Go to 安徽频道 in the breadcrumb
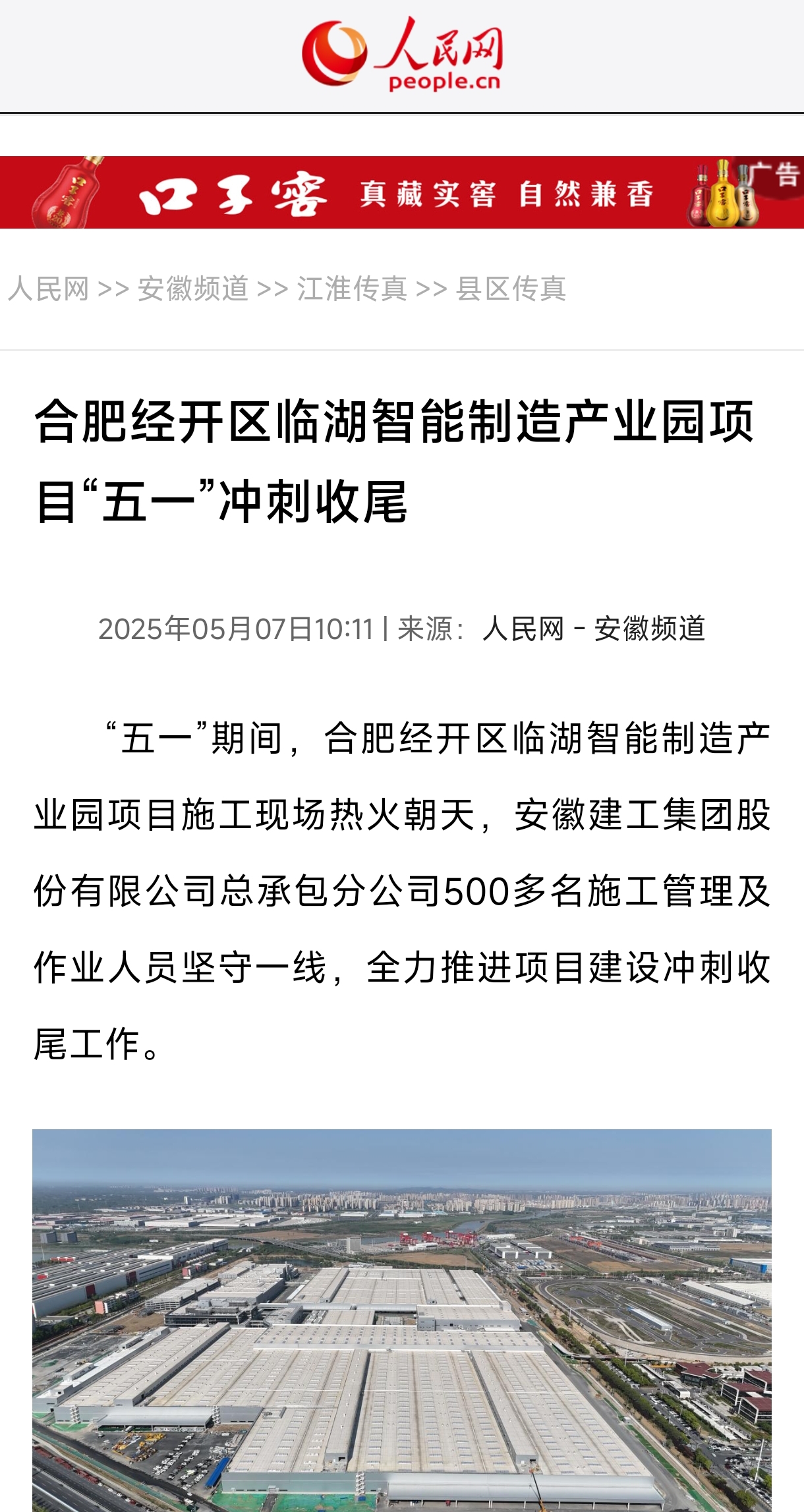The height and width of the screenshot is (1512, 804). pyautogui.click(x=192, y=289)
